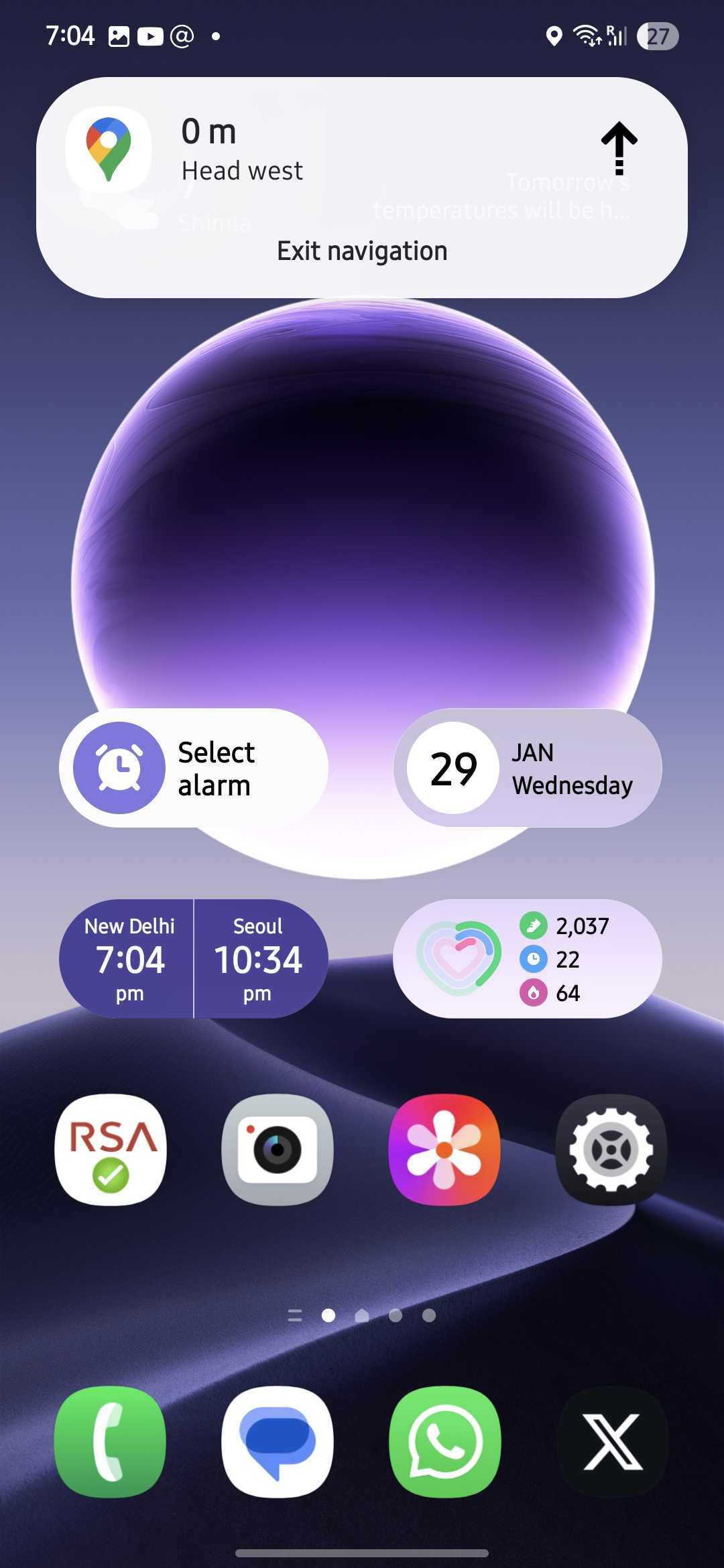Jump to the home page indicator

(x=362, y=1316)
